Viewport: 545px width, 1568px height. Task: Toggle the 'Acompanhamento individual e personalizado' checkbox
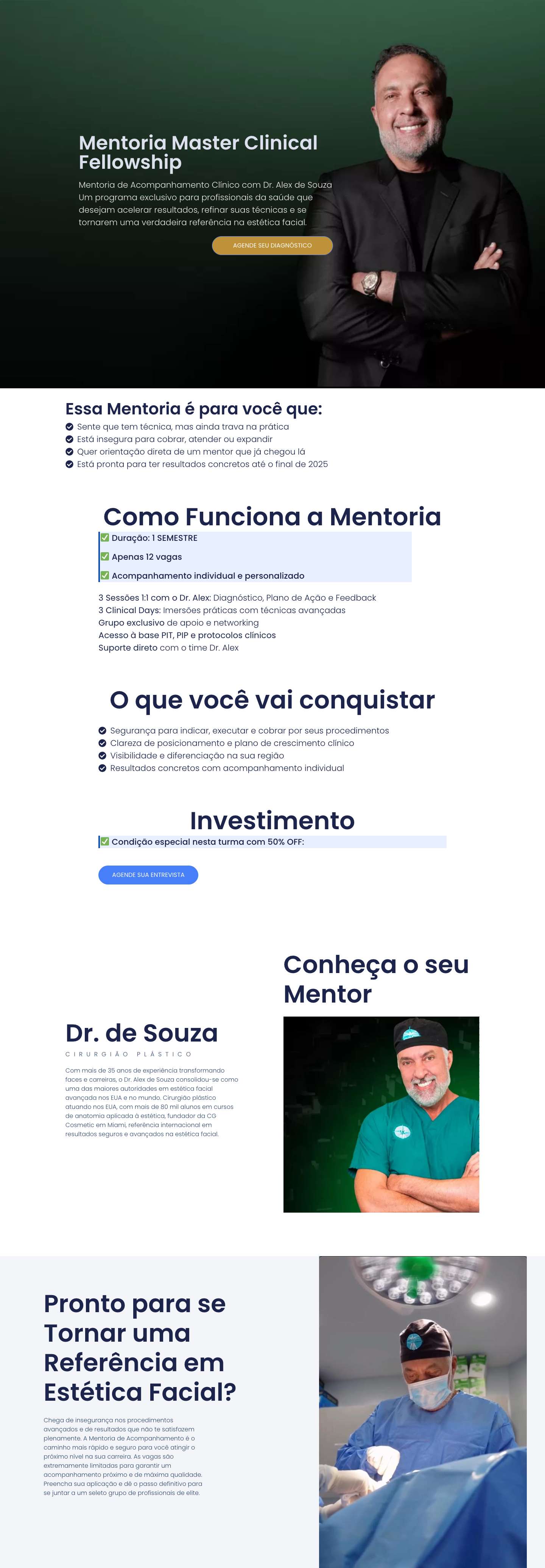point(105,575)
